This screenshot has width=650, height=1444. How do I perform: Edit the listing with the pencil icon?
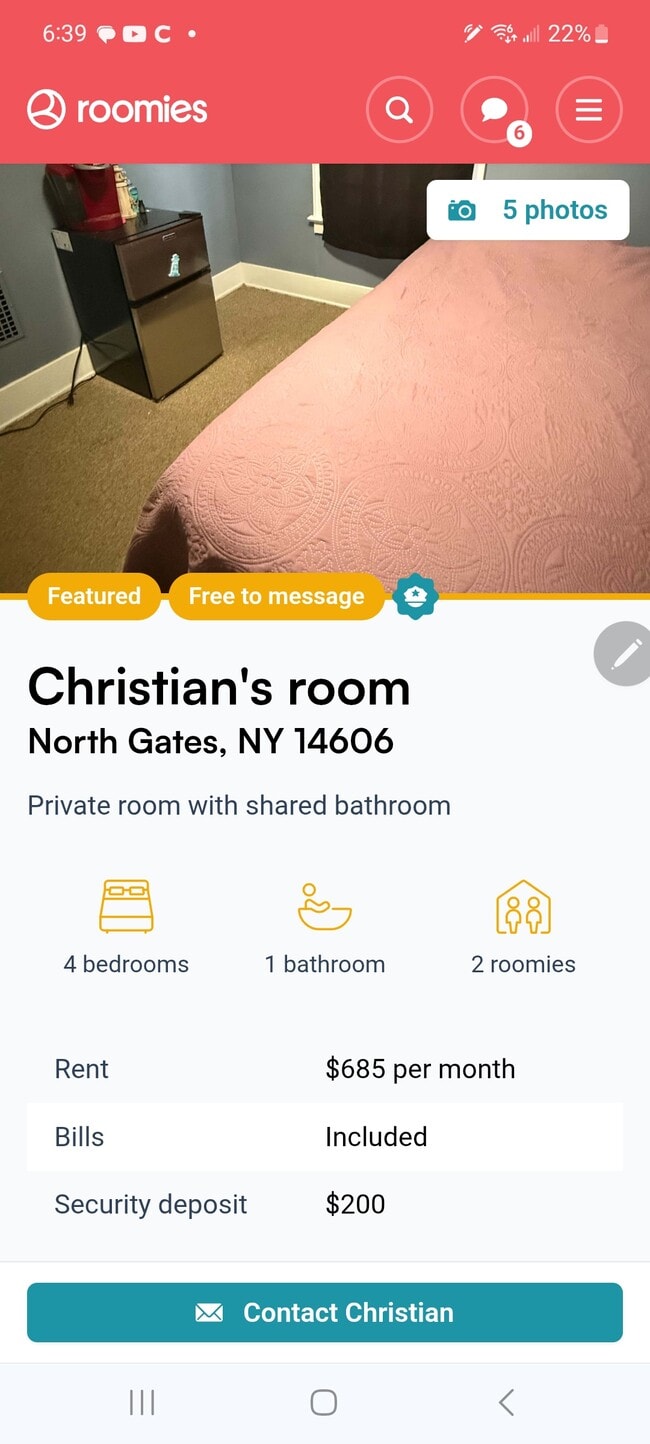pos(626,654)
